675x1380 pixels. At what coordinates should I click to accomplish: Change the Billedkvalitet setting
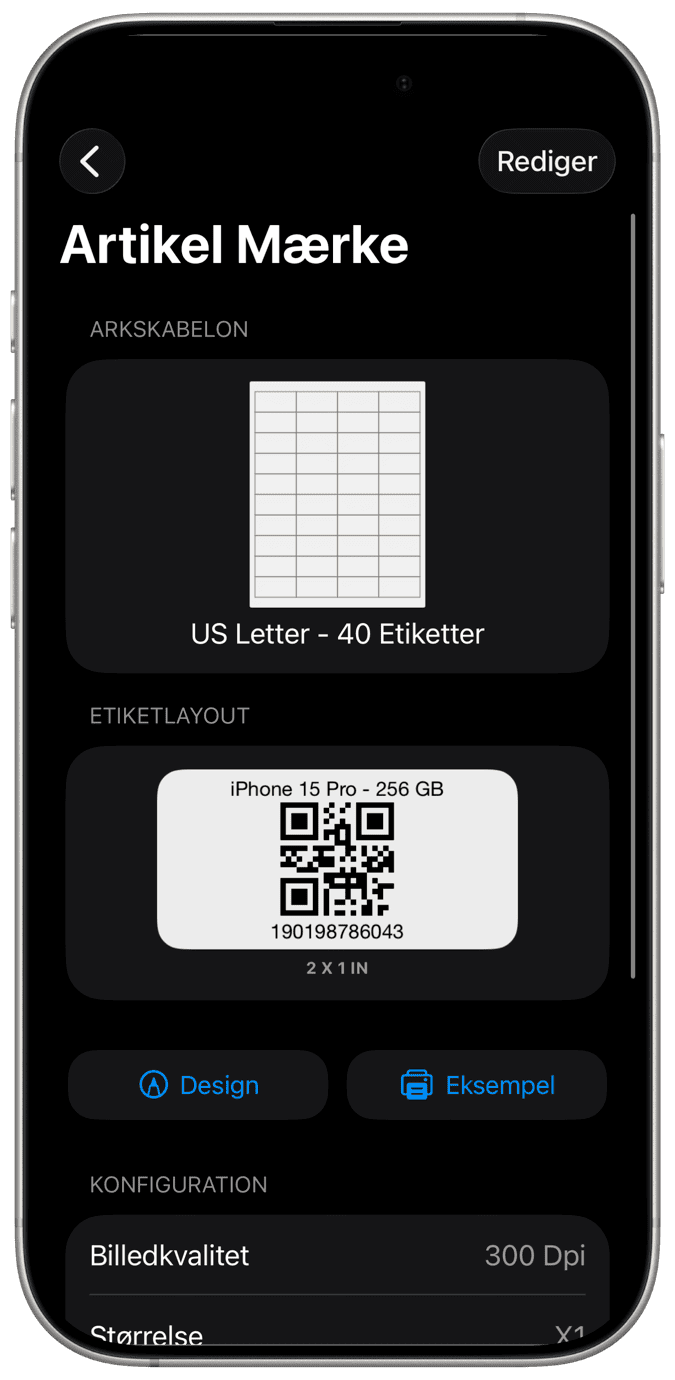(x=337, y=1255)
